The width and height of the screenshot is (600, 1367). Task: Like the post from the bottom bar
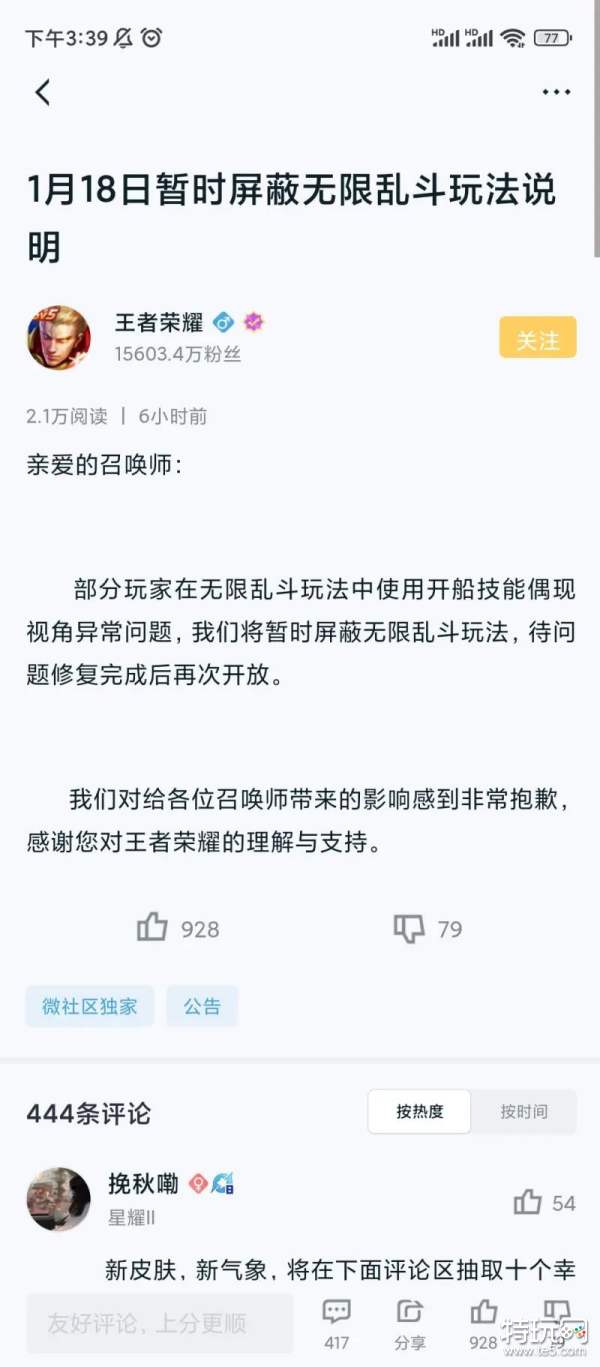coord(484,1320)
